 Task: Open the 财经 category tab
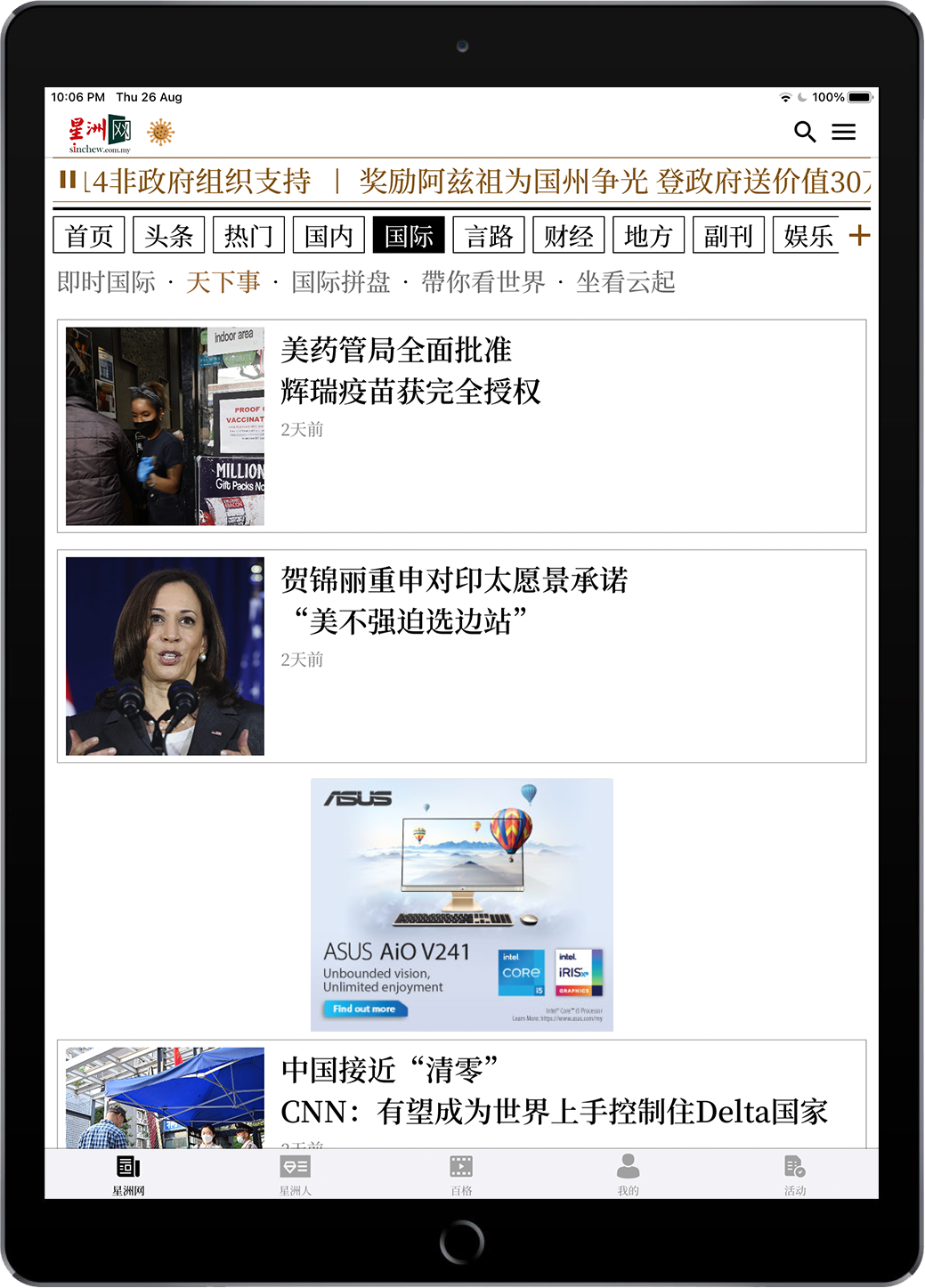click(569, 236)
